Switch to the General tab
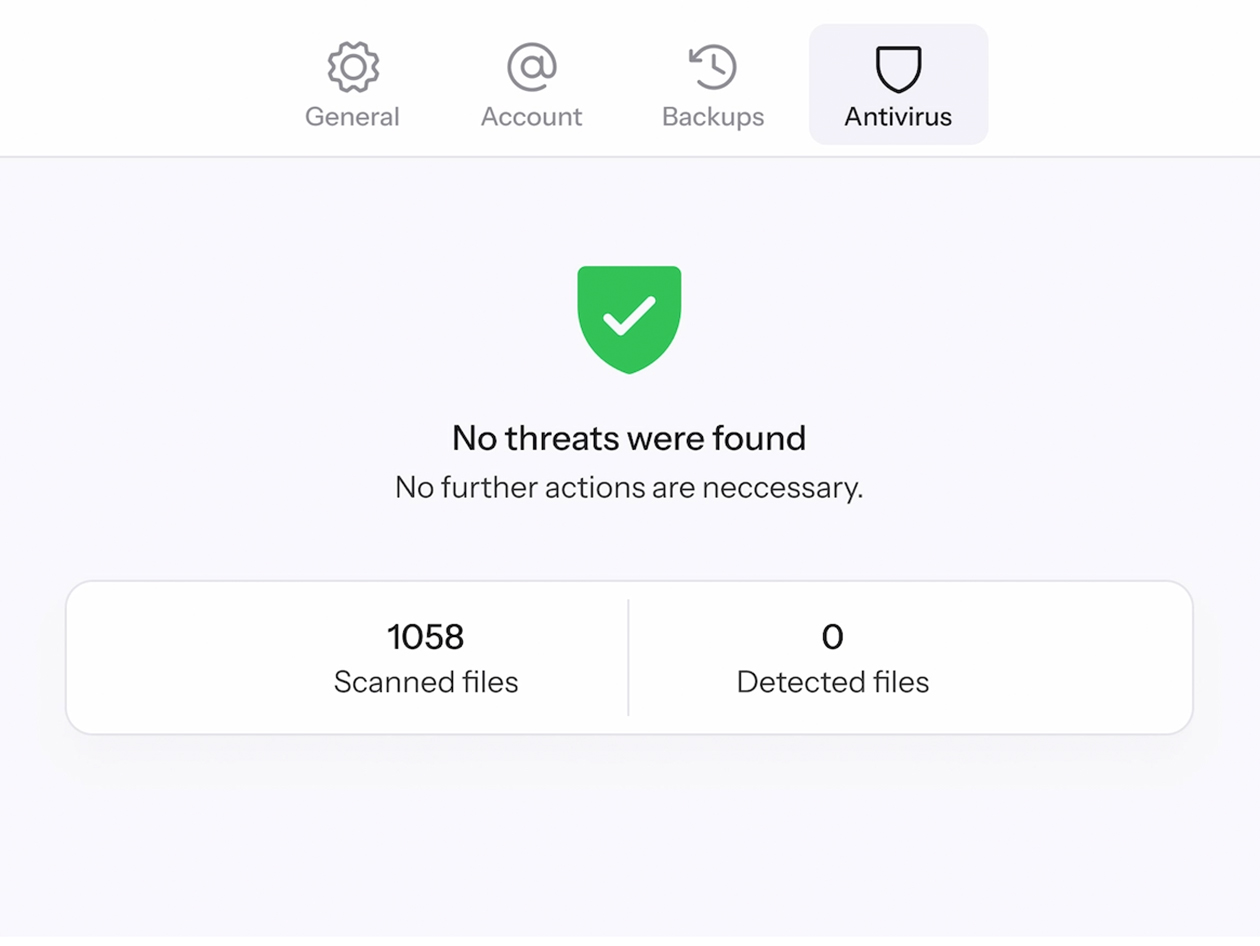This screenshot has height=946, width=1260. (x=352, y=86)
